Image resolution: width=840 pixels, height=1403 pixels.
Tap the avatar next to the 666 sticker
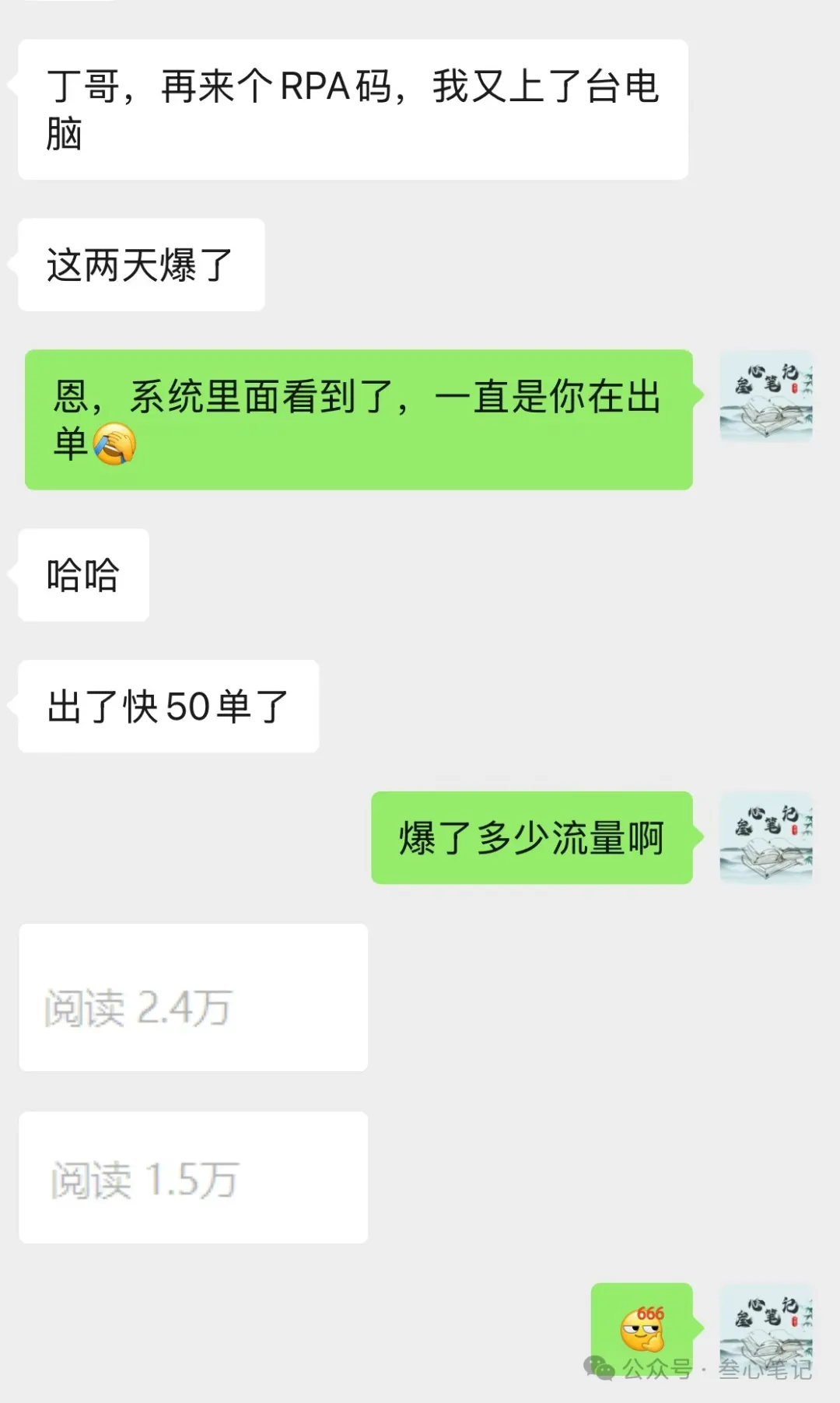(766, 1323)
